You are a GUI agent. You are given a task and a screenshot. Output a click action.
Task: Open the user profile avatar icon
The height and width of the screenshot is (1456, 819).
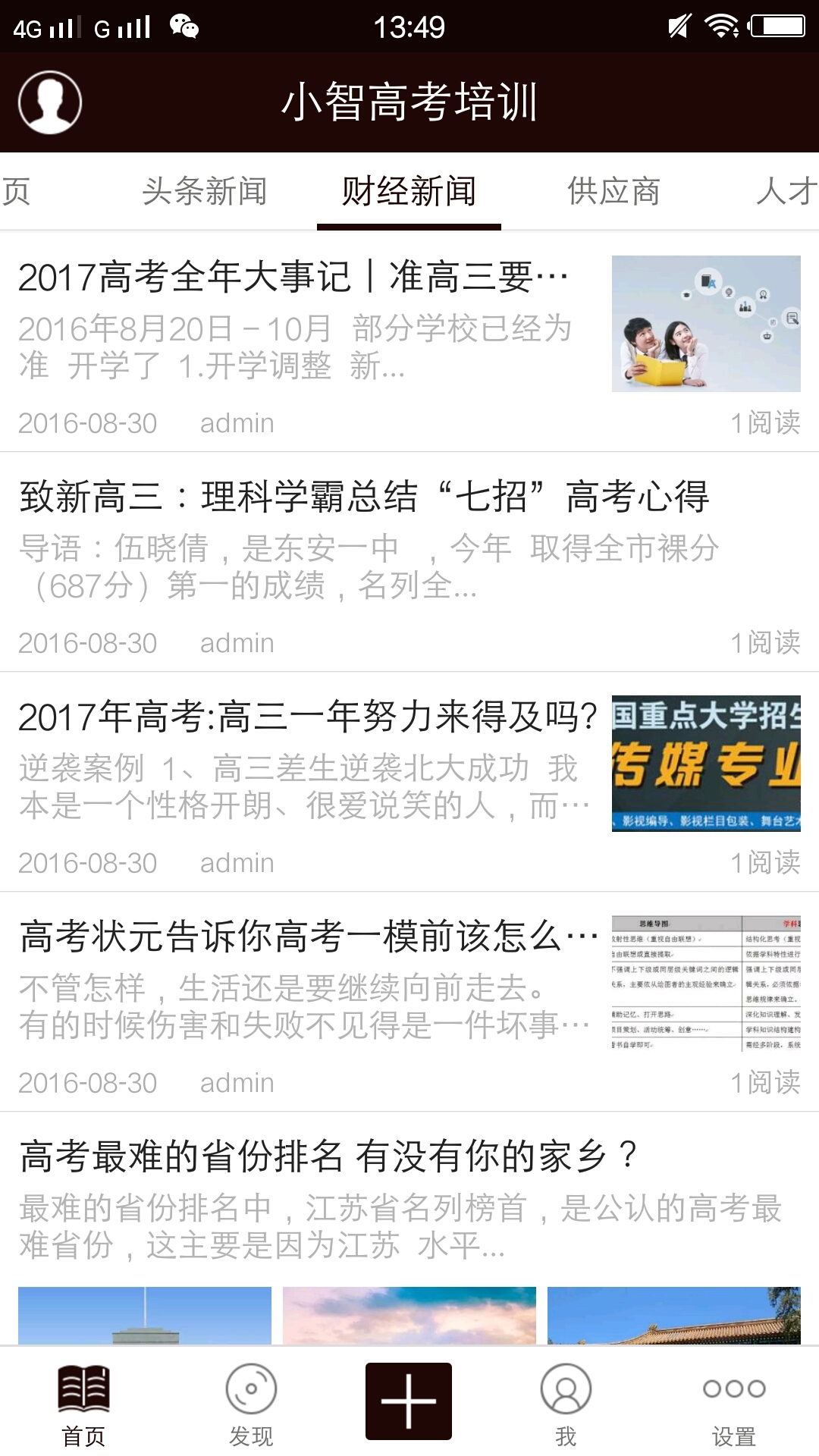(50, 102)
